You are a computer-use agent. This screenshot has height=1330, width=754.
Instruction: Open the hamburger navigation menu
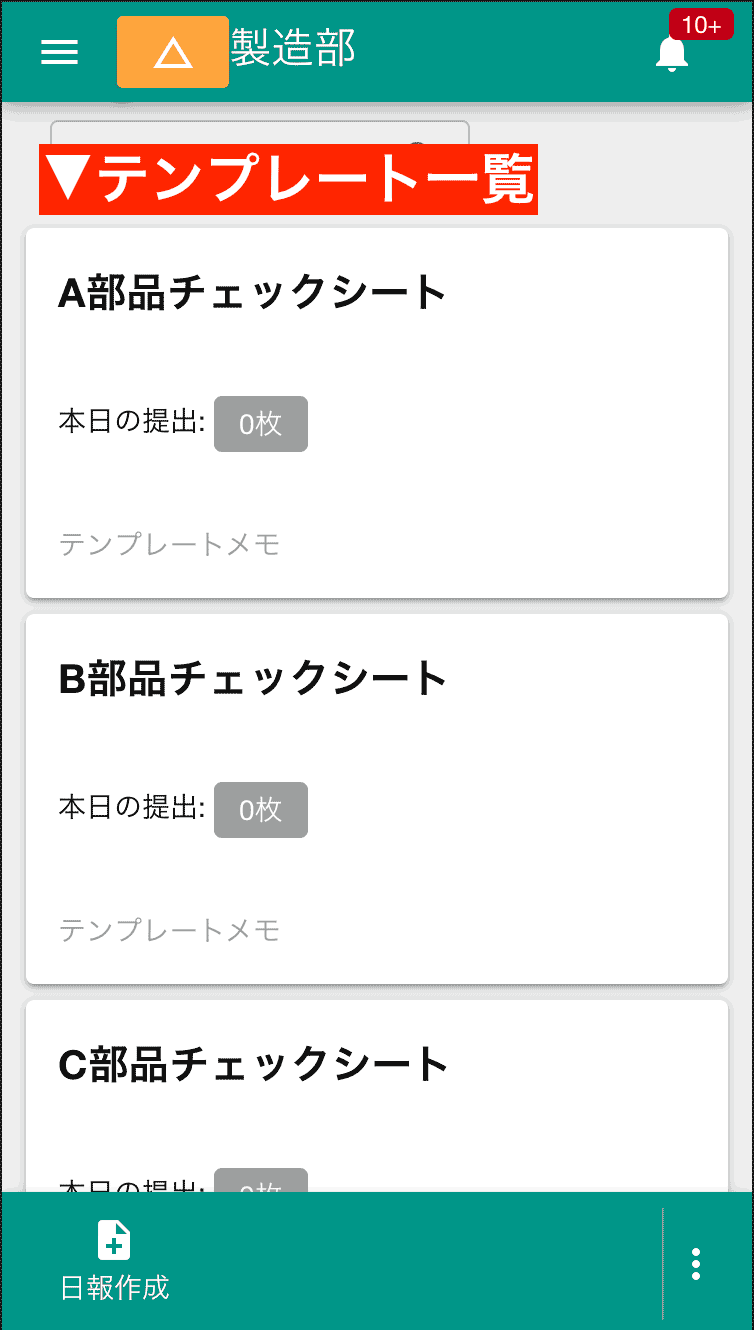pos(59,52)
